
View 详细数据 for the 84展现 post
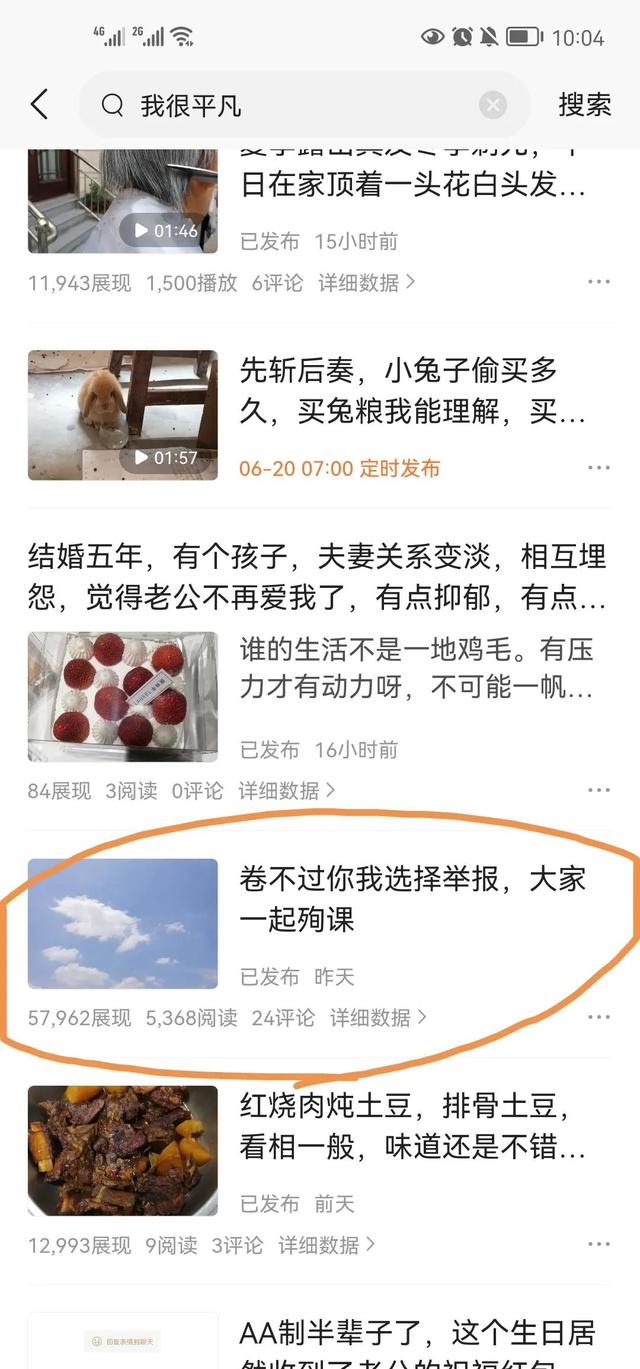[x=286, y=791]
